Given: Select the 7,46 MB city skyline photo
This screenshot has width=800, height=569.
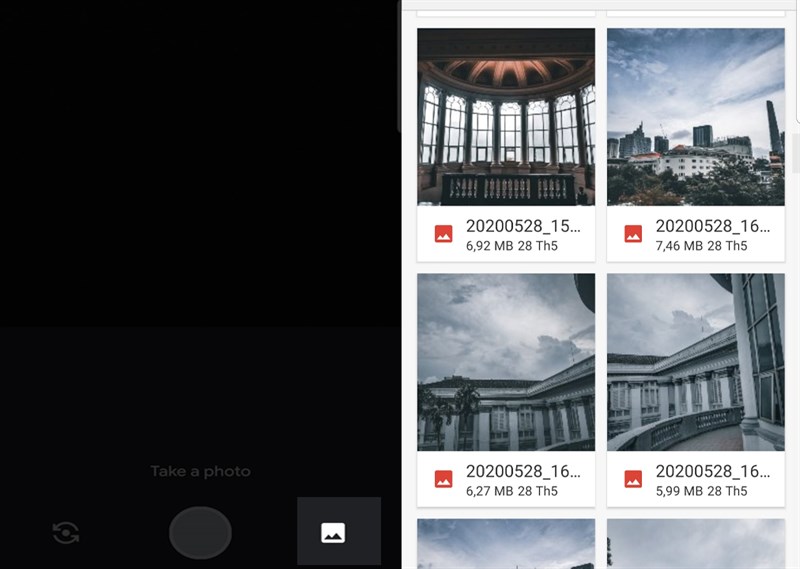Looking at the screenshot, I should (695, 117).
